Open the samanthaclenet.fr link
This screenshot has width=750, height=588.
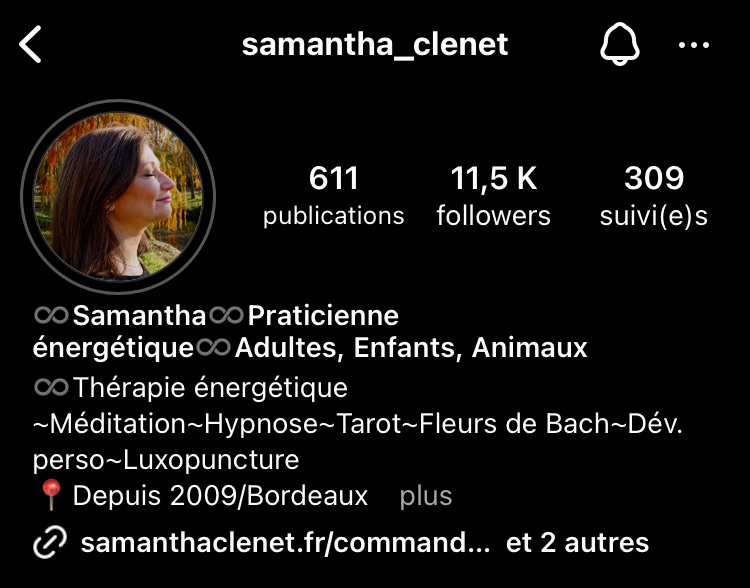pyautogui.click(x=285, y=543)
